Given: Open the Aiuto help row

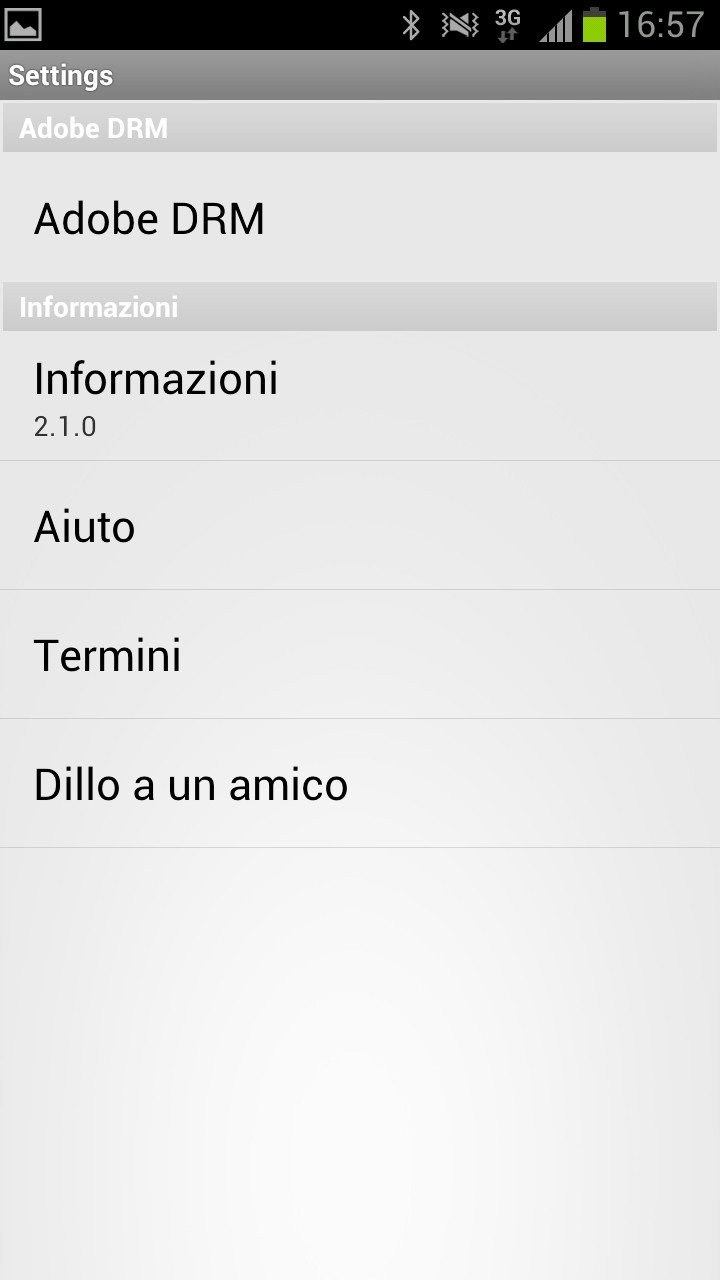Looking at the screenshot, I should click(360, 526).
